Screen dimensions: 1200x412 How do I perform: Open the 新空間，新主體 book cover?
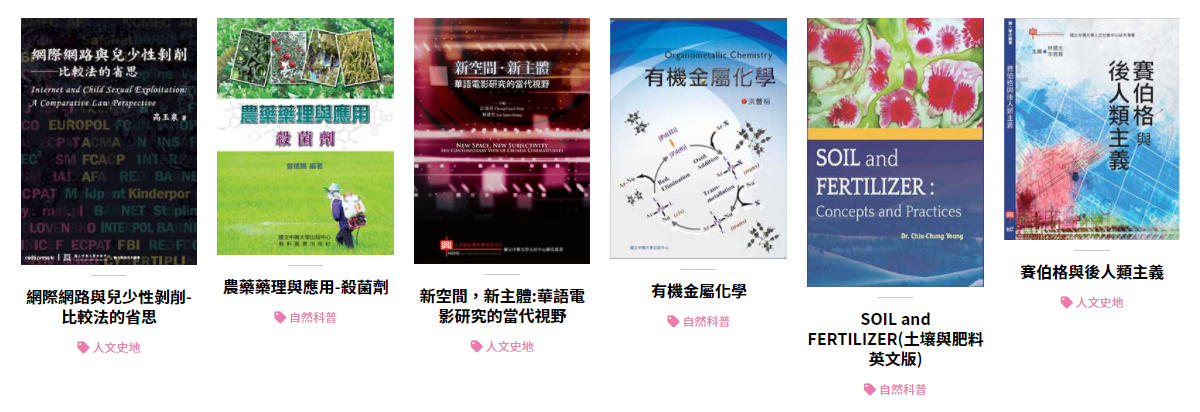(502, 140)
